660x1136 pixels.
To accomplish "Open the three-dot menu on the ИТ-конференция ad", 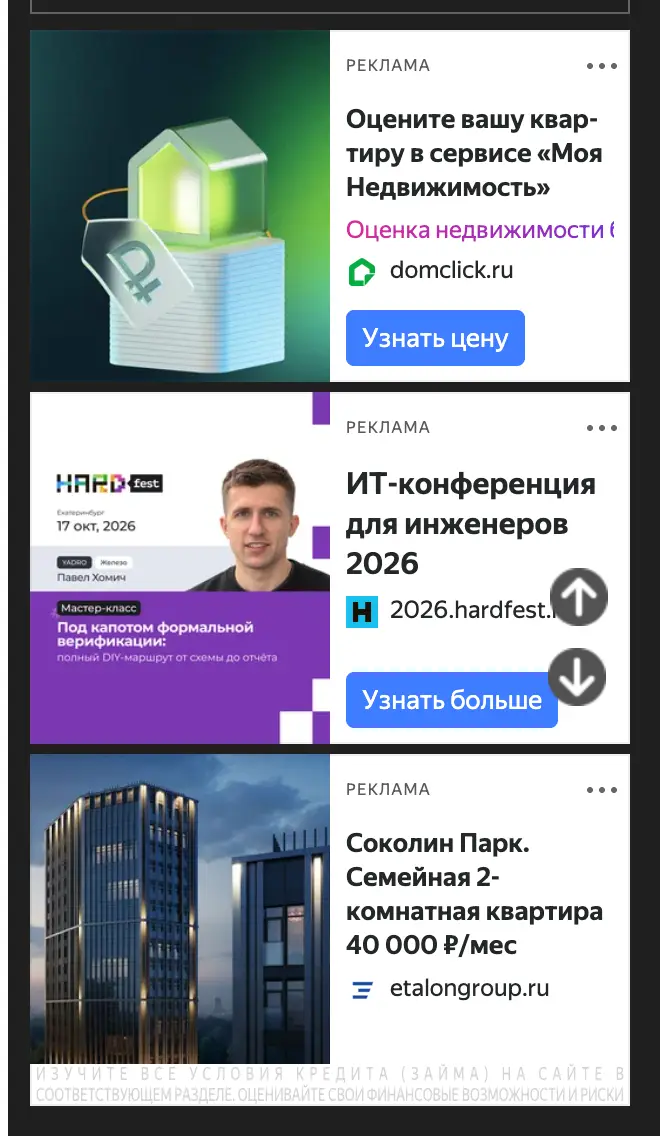I will click(x=602, y=428).
